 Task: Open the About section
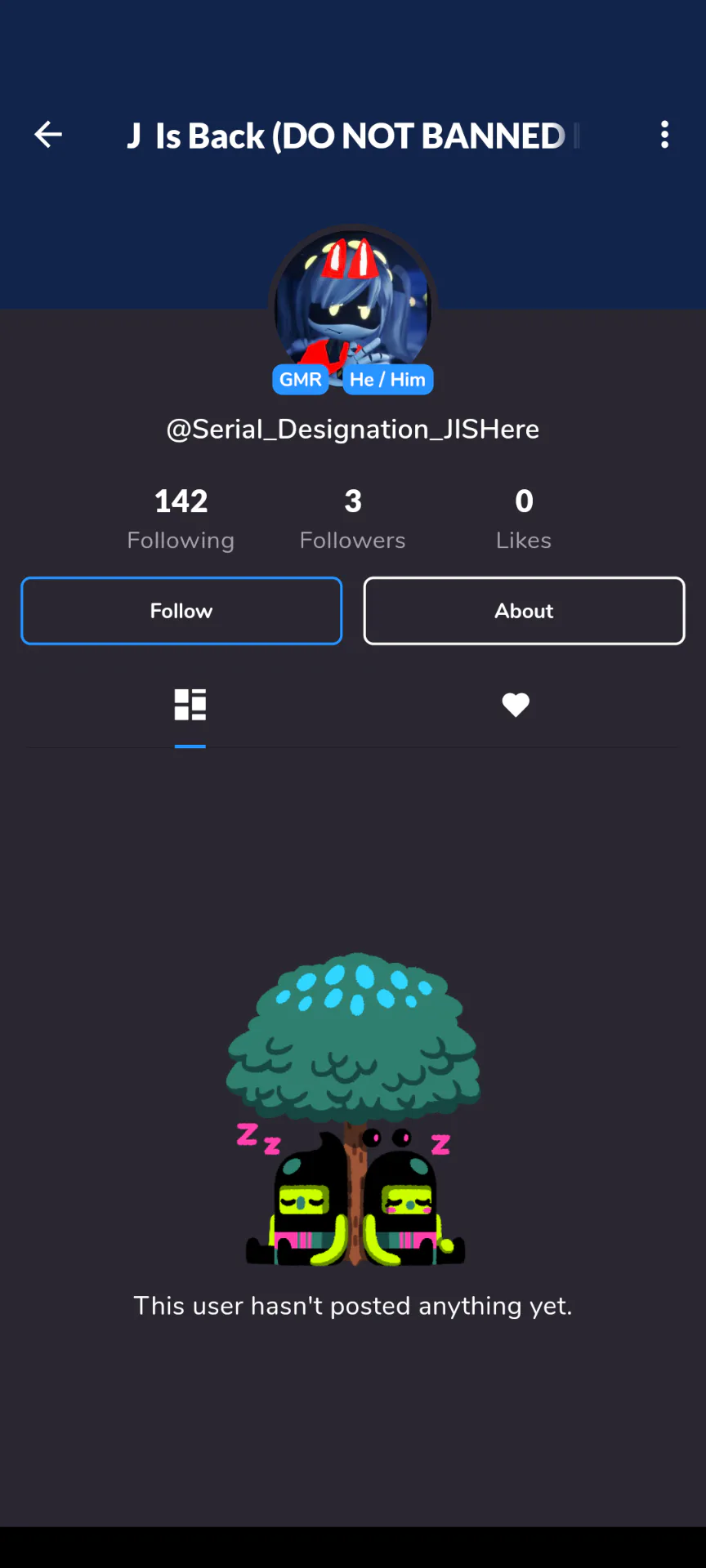pos(524,611)
